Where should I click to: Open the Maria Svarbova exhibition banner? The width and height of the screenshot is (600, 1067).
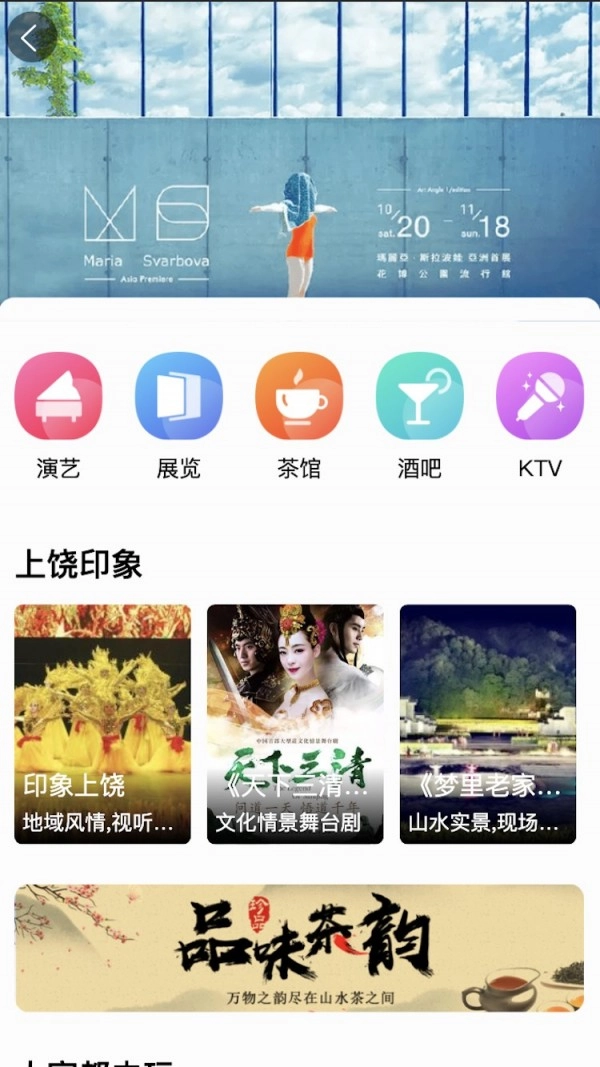(300, 200)
